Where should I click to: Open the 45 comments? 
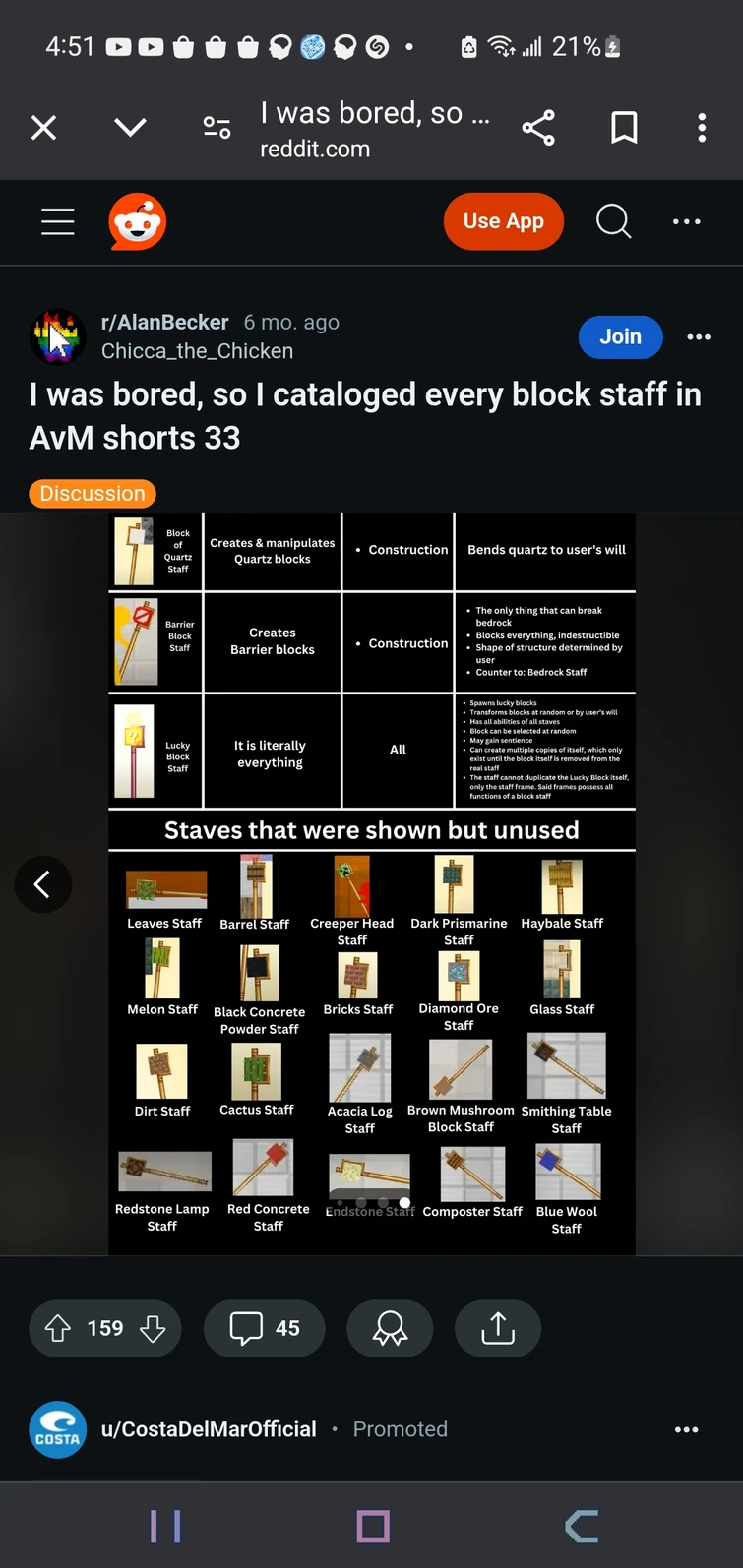tap(265, 1328)
